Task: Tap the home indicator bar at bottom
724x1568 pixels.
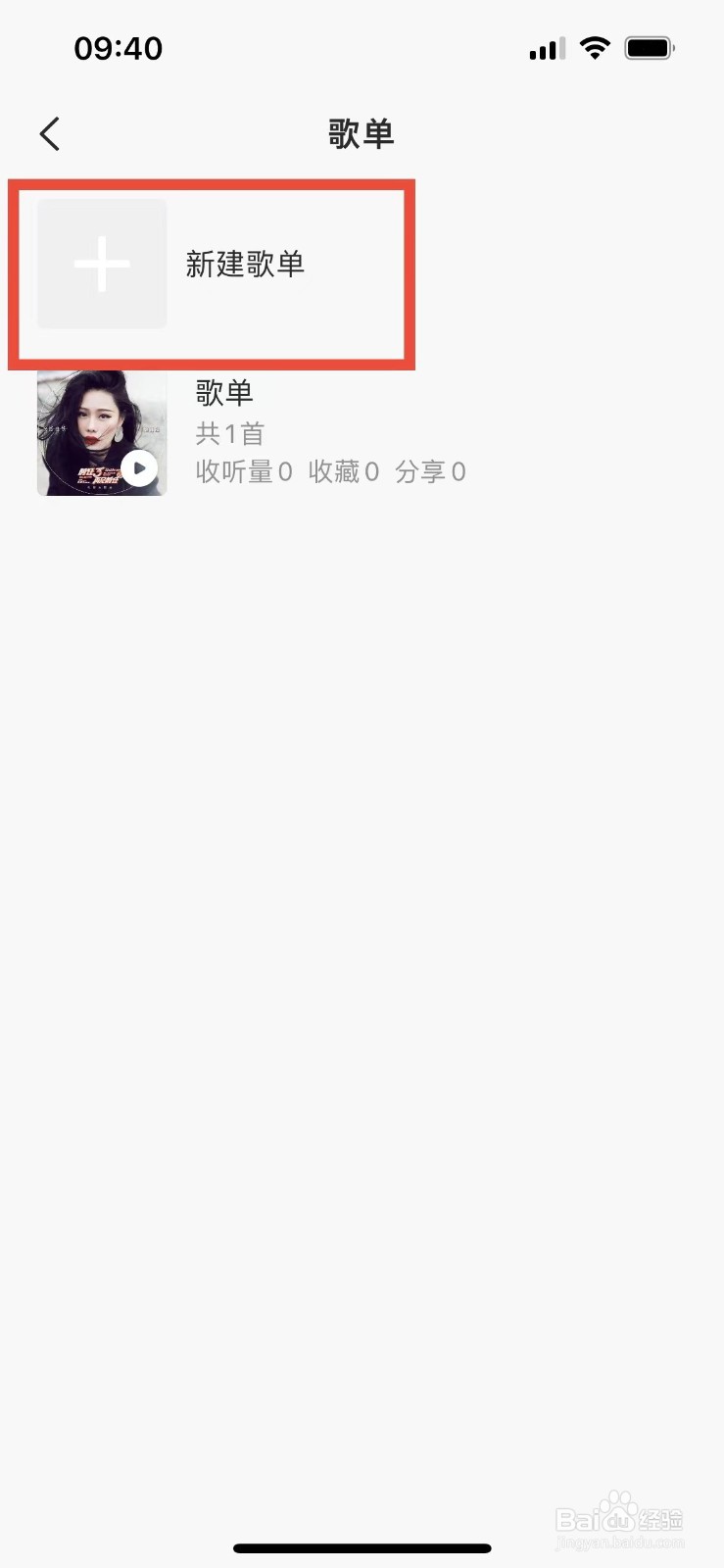Action: [x=362, y=1548]
